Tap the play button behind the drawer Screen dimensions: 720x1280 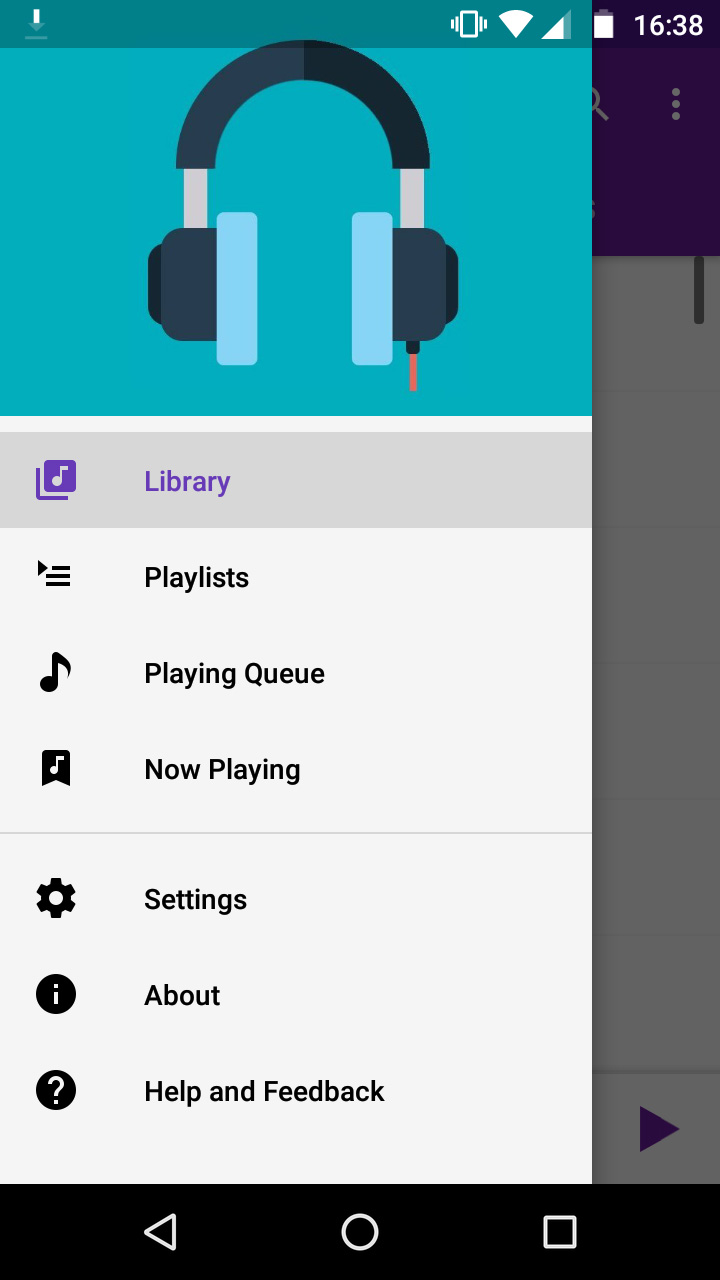(659, 1129)
